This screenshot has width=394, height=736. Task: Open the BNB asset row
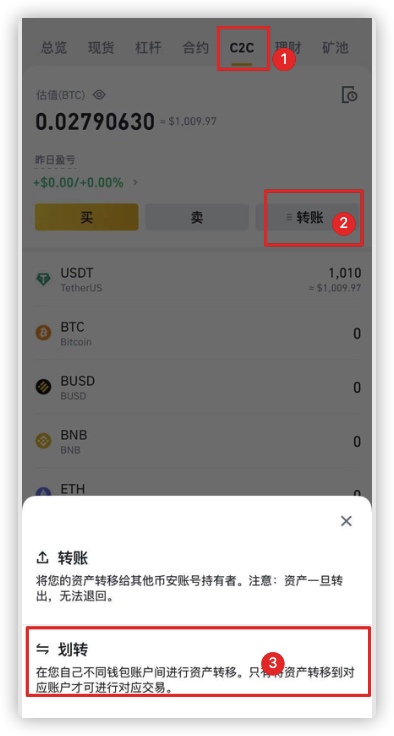point(198,442)
